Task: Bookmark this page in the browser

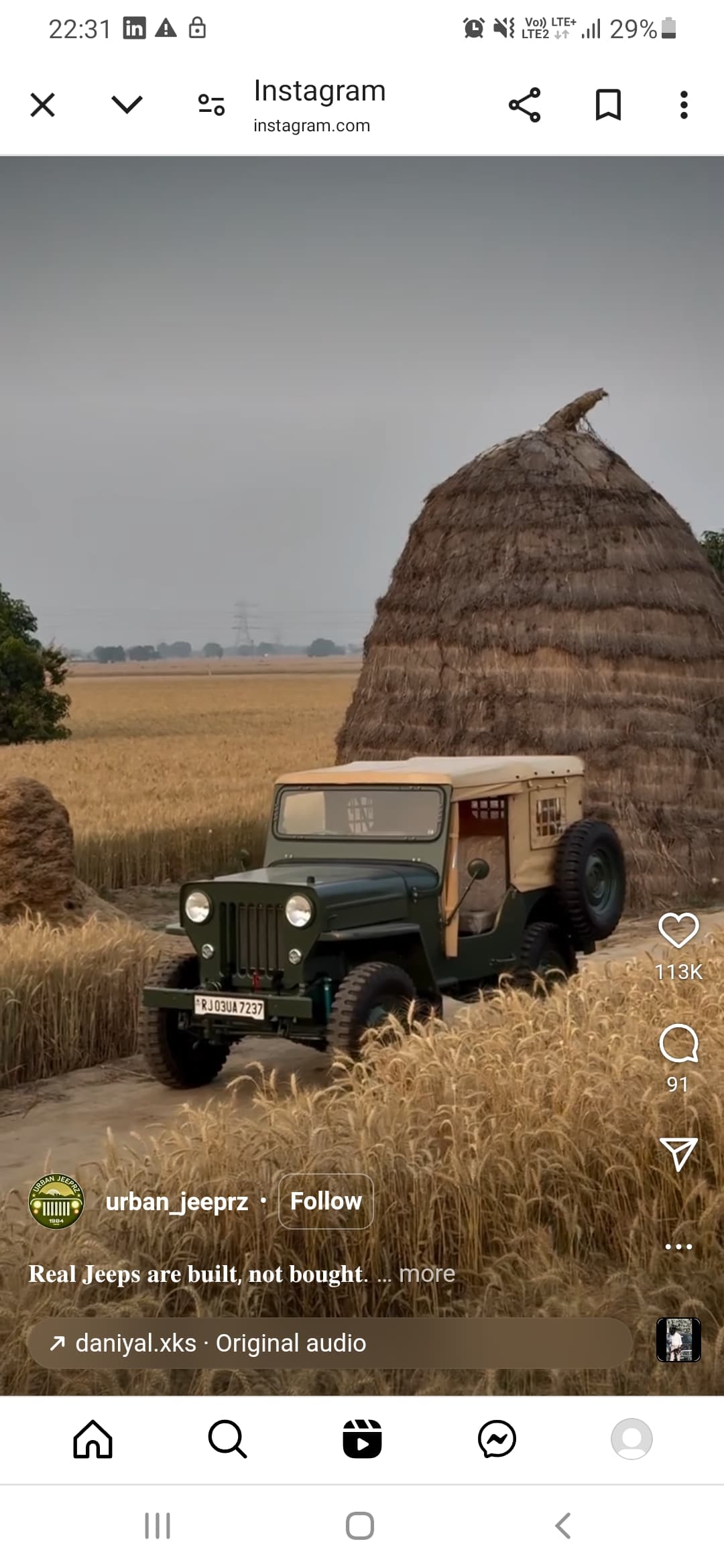Action: (608, 105)
